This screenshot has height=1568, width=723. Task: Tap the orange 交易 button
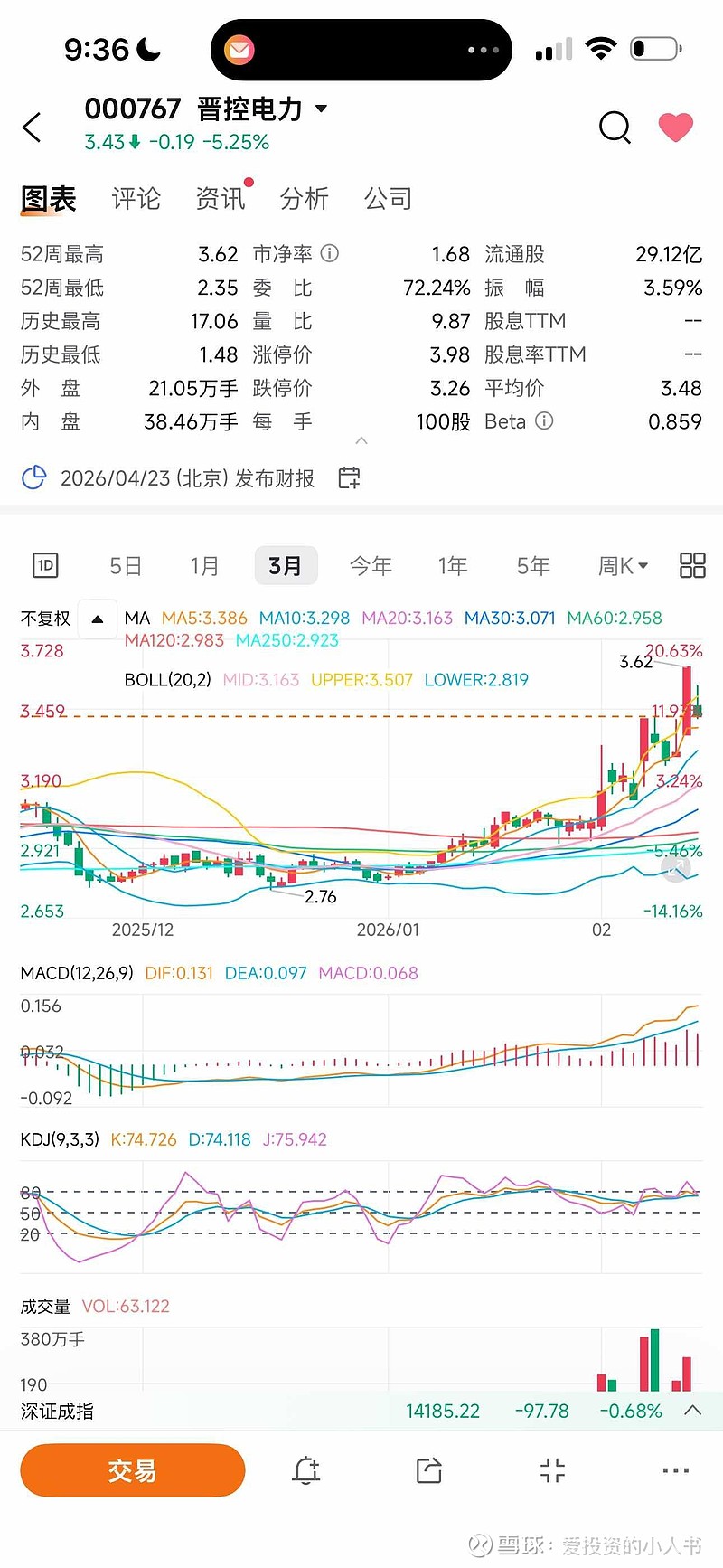(x=132, y=1470)
